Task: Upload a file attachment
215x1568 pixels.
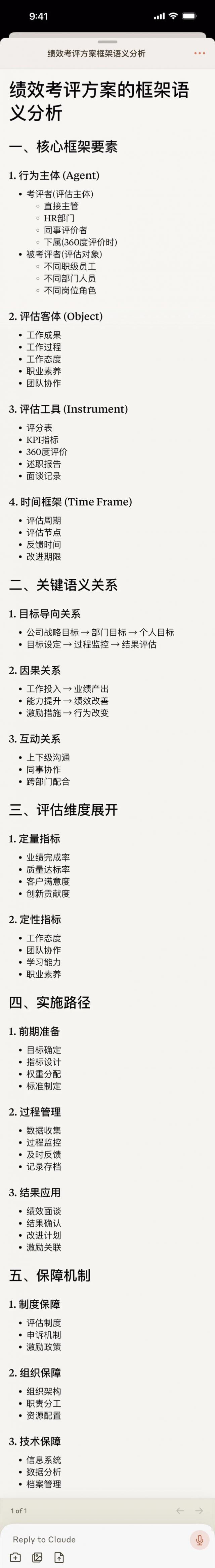Action: [59, 1557]
